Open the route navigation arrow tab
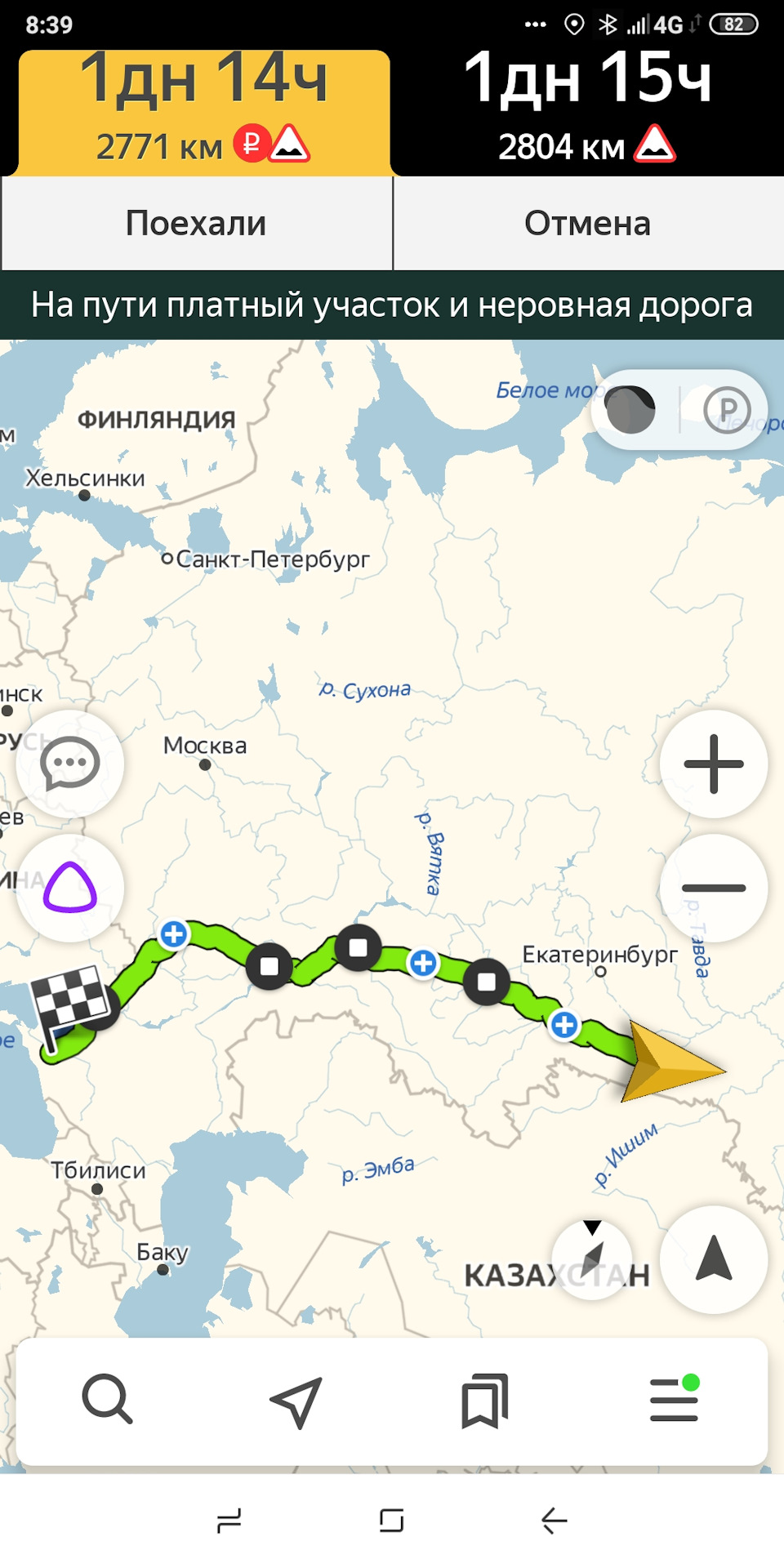The image size is (784, 1568). coord(296,1401)
